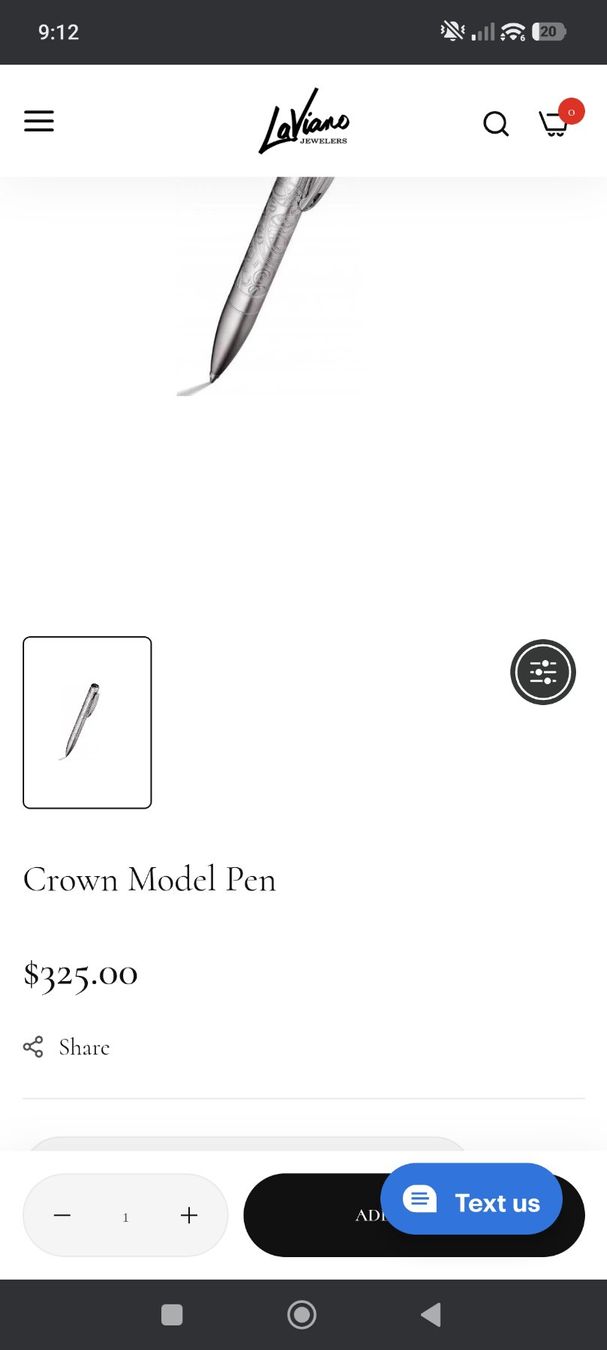Open the search icon

tap(496, 123)
